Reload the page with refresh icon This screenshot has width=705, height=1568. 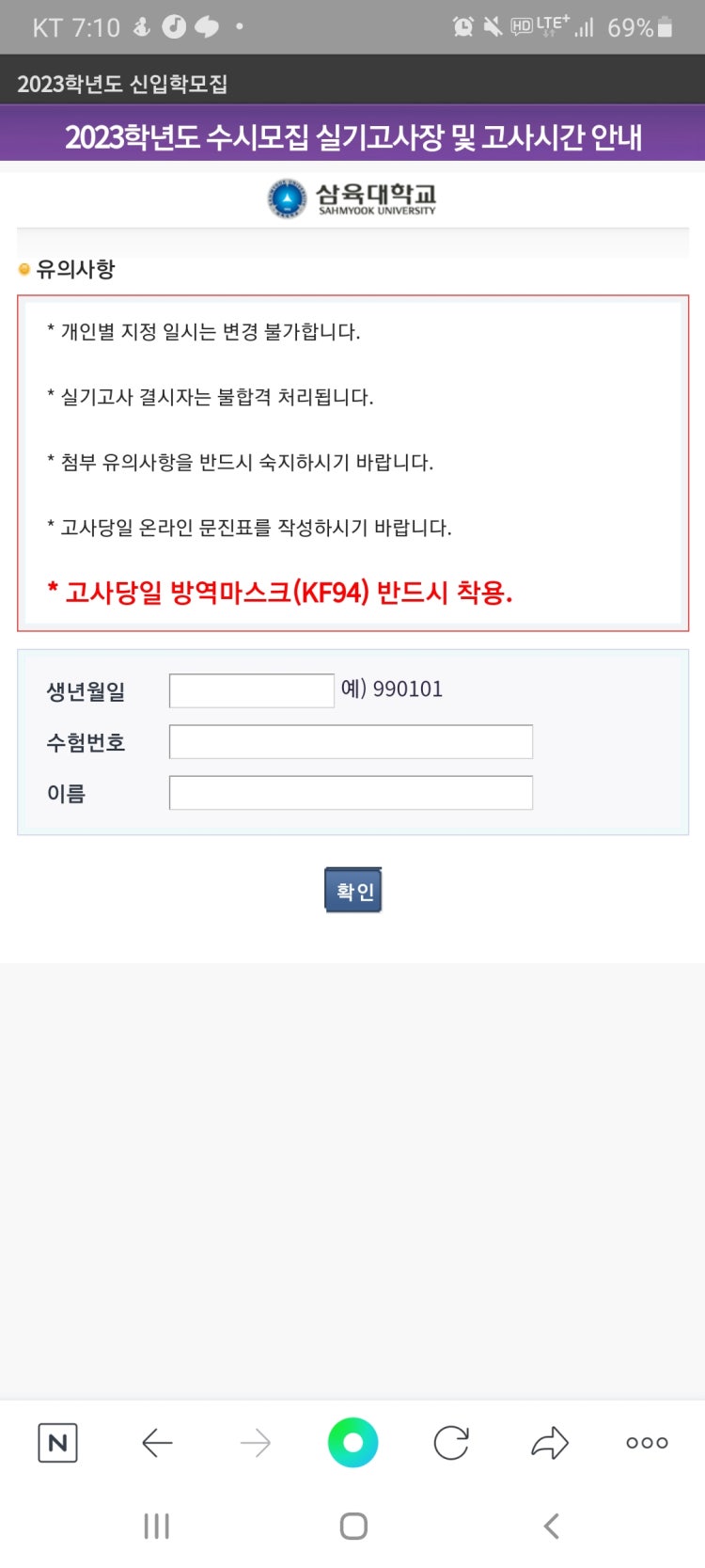(451, 1442)
